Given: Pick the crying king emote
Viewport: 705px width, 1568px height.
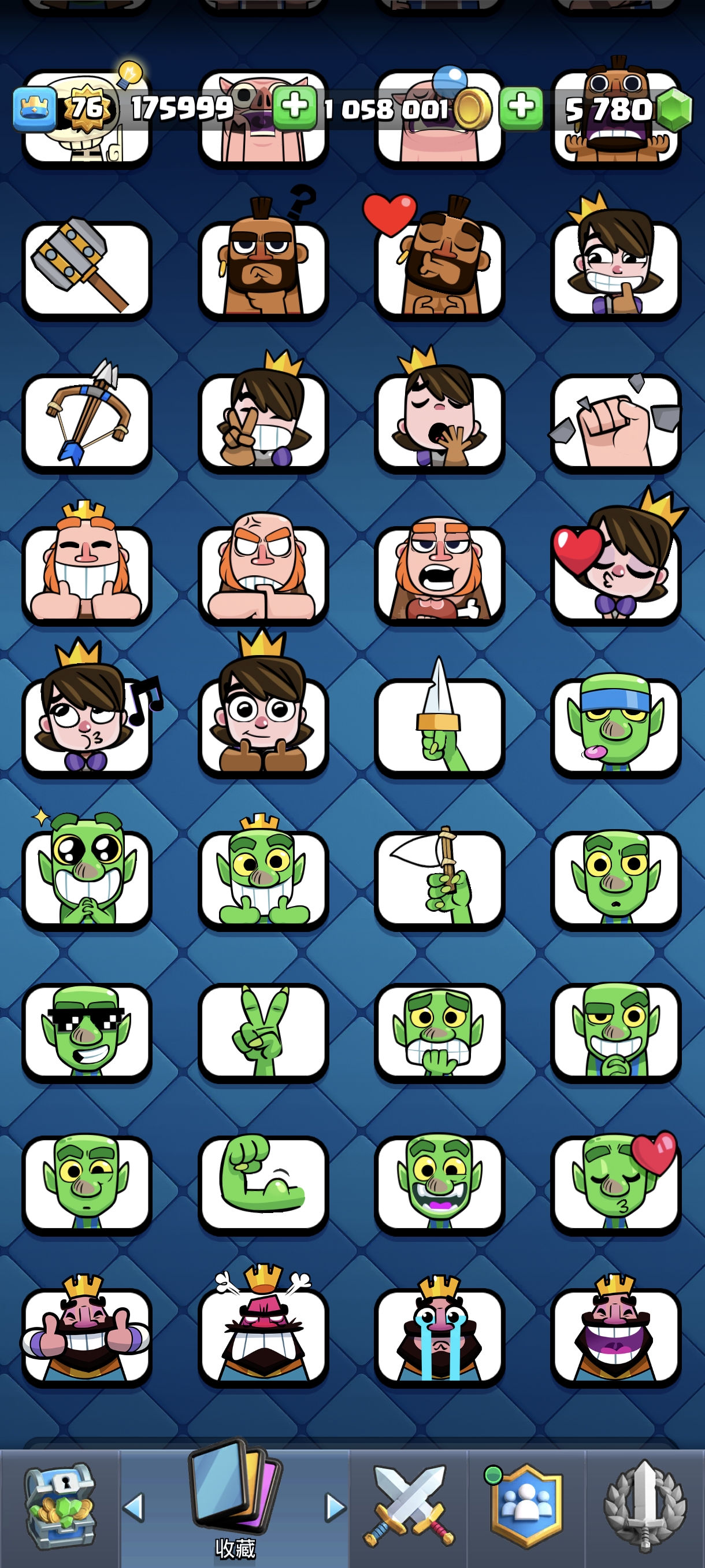Looking at the screenshot, I should [439, 1336].
